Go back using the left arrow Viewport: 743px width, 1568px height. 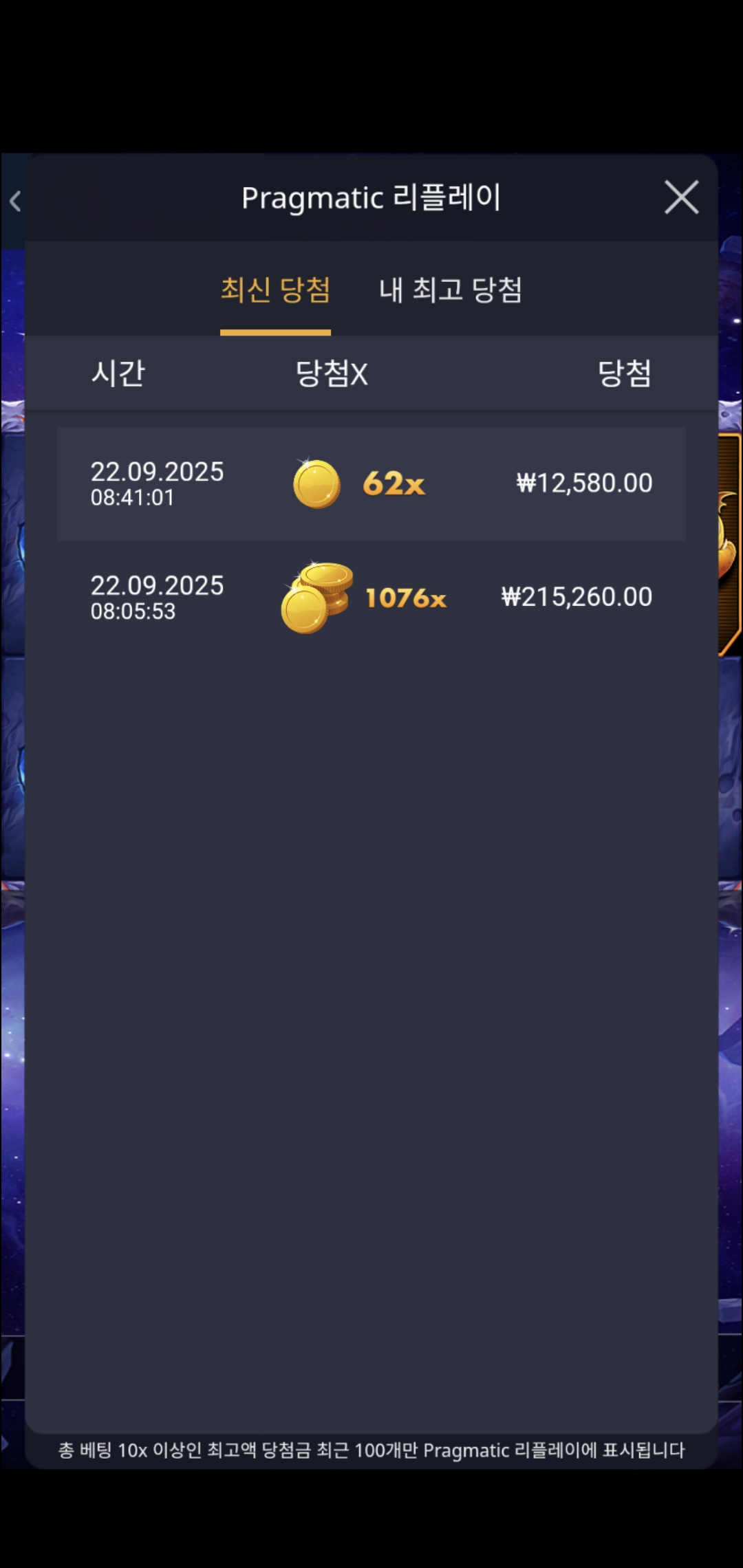pyautogui.click(x=15, y=202)
